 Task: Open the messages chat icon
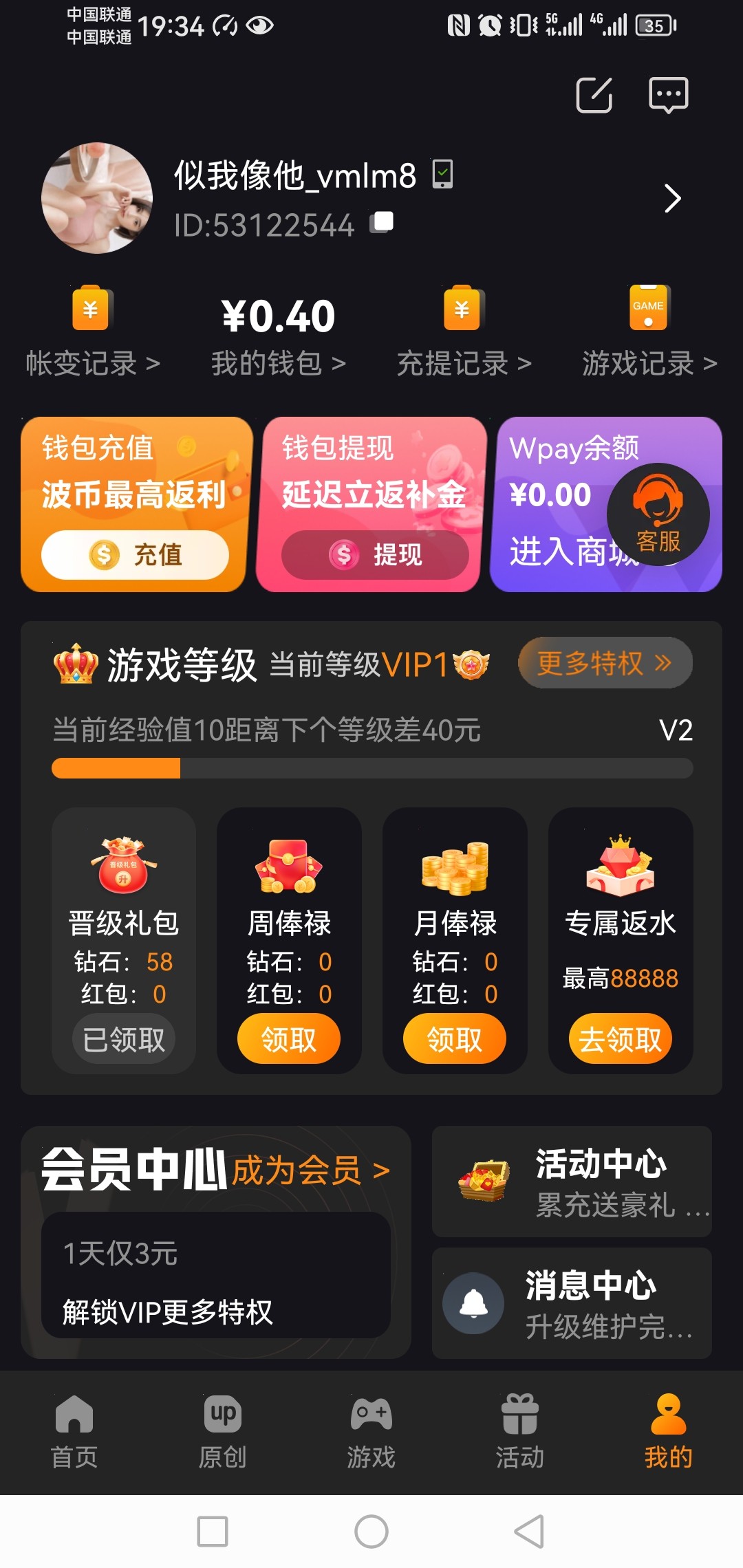point(668,95)
